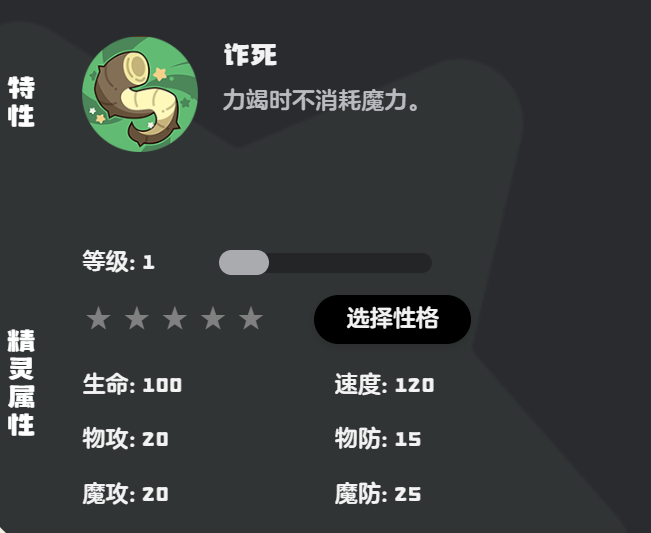Set the rating to five stars
The height and width of the screenshot is (533, 651).
coord(251,319)
